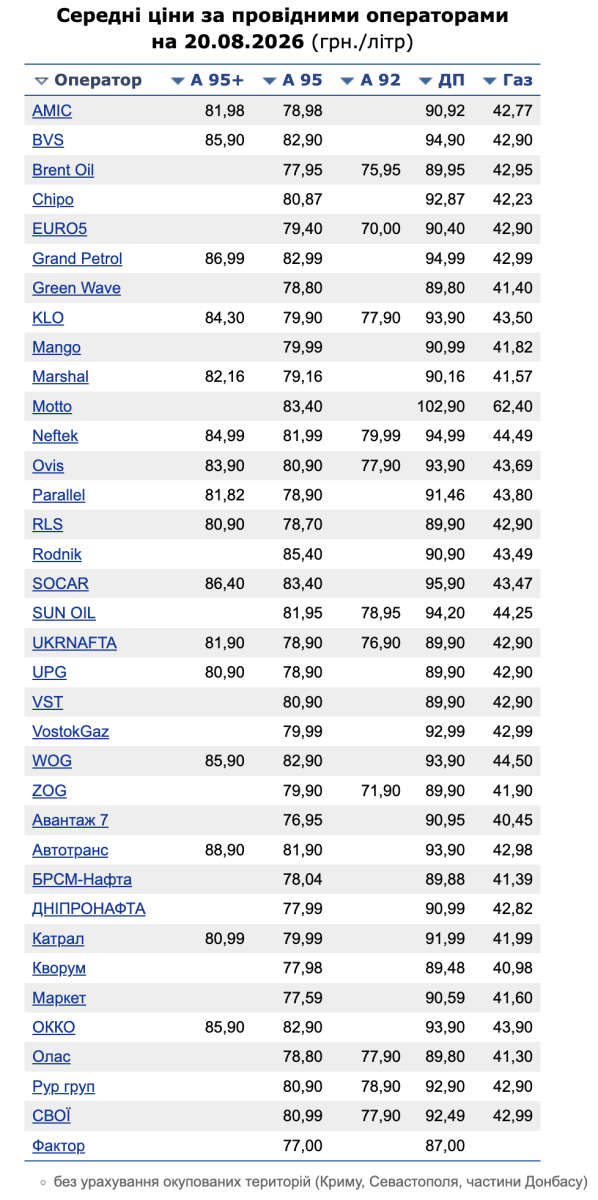
Task: Open the БРСМ-Нафта link
Action: (82, 880)
